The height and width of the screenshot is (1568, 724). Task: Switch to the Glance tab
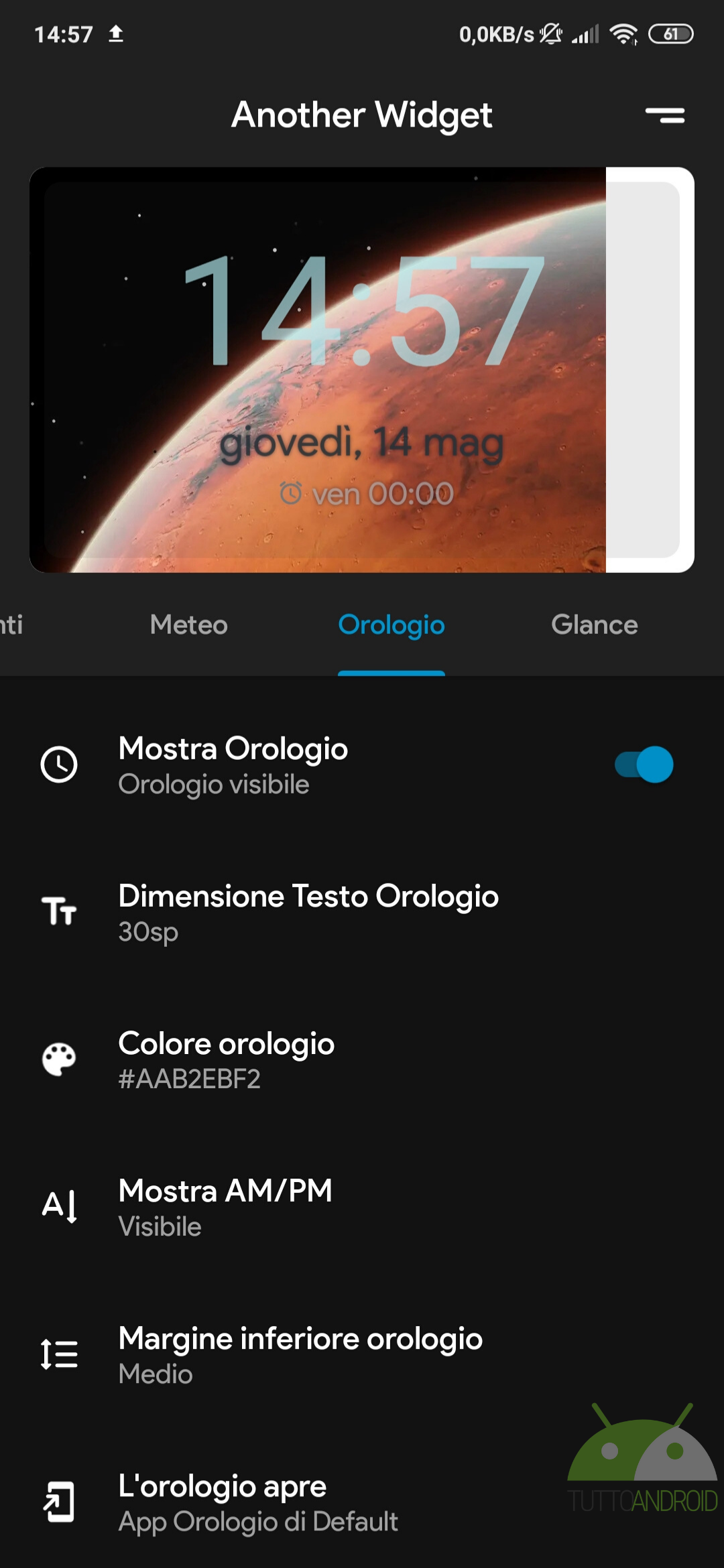594,625
